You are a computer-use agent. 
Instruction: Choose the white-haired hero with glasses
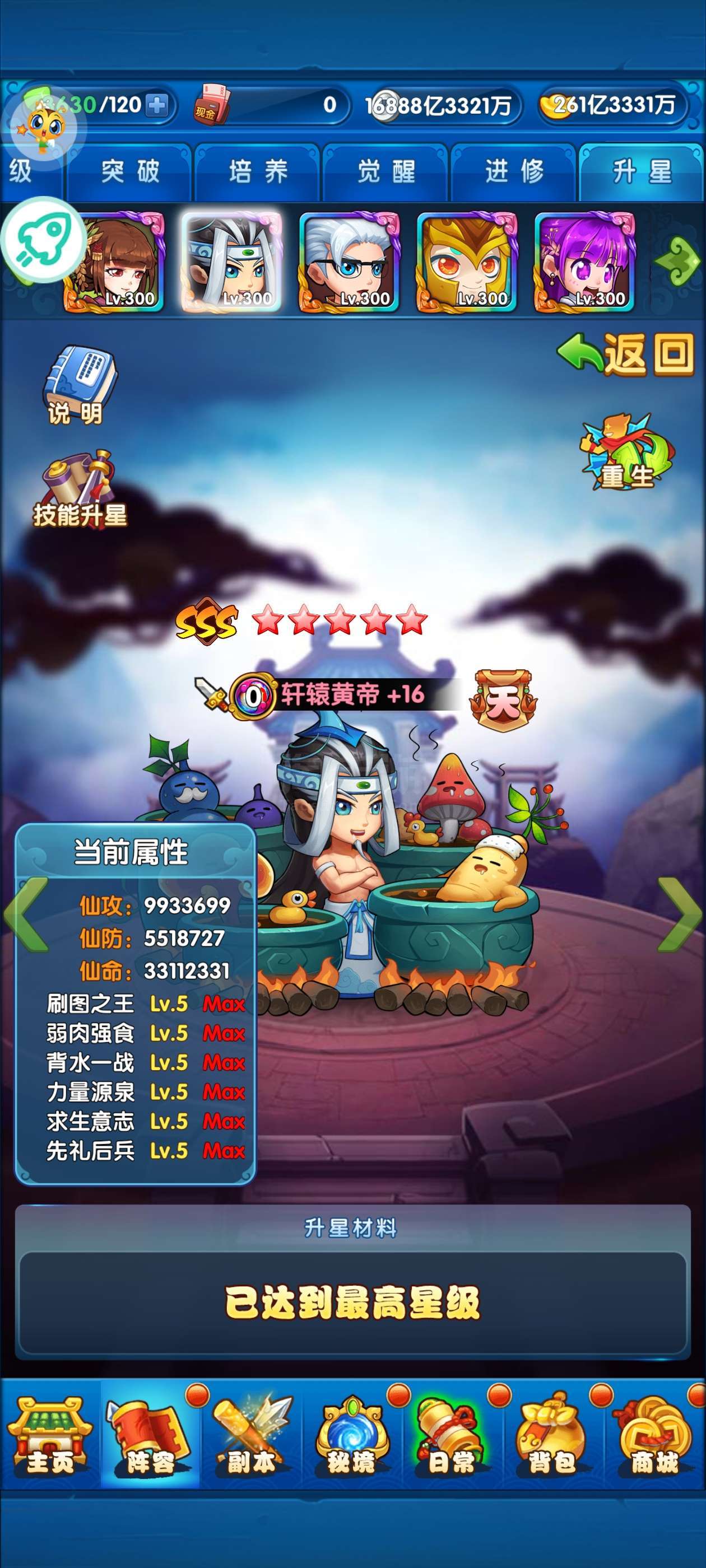coord(349,262)
